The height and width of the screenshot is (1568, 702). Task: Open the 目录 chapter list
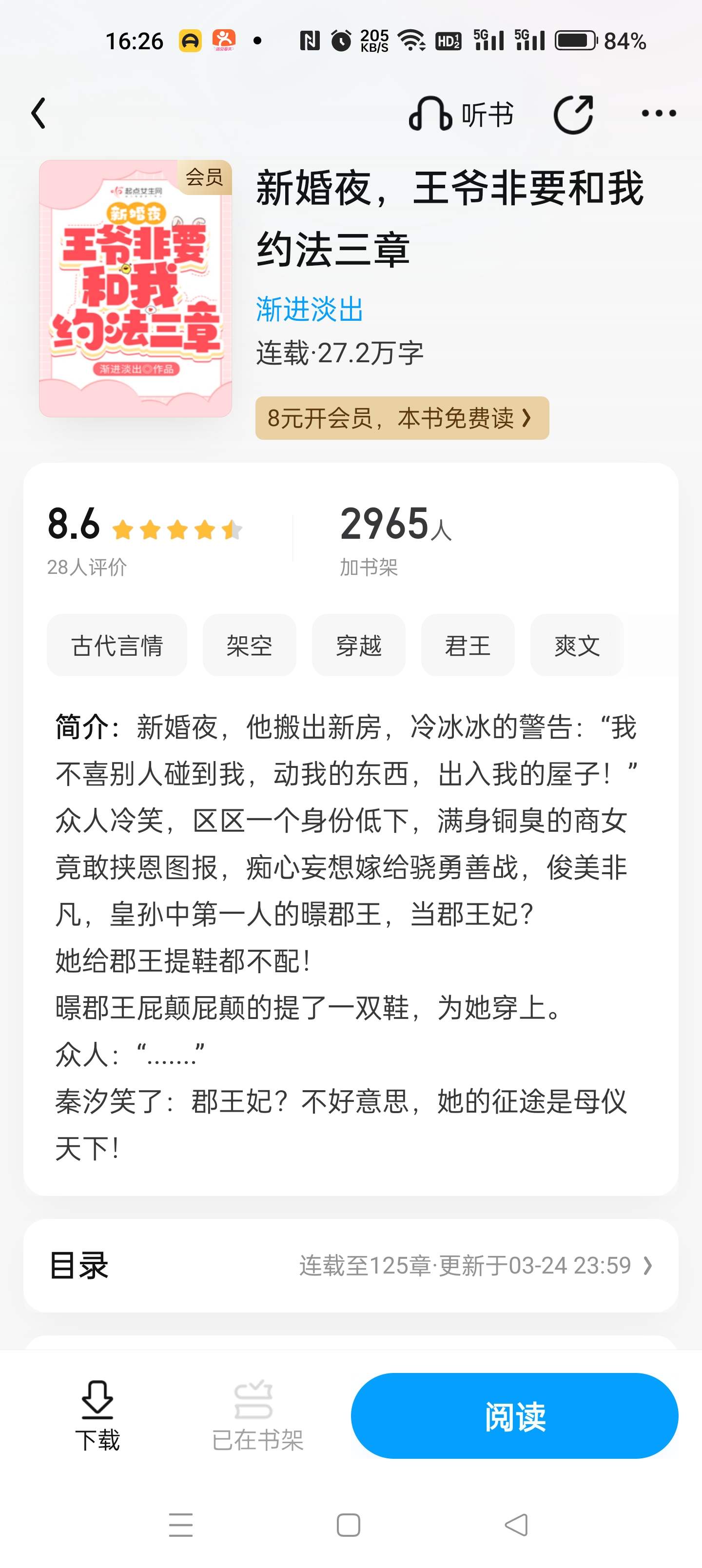[351, 1266]
